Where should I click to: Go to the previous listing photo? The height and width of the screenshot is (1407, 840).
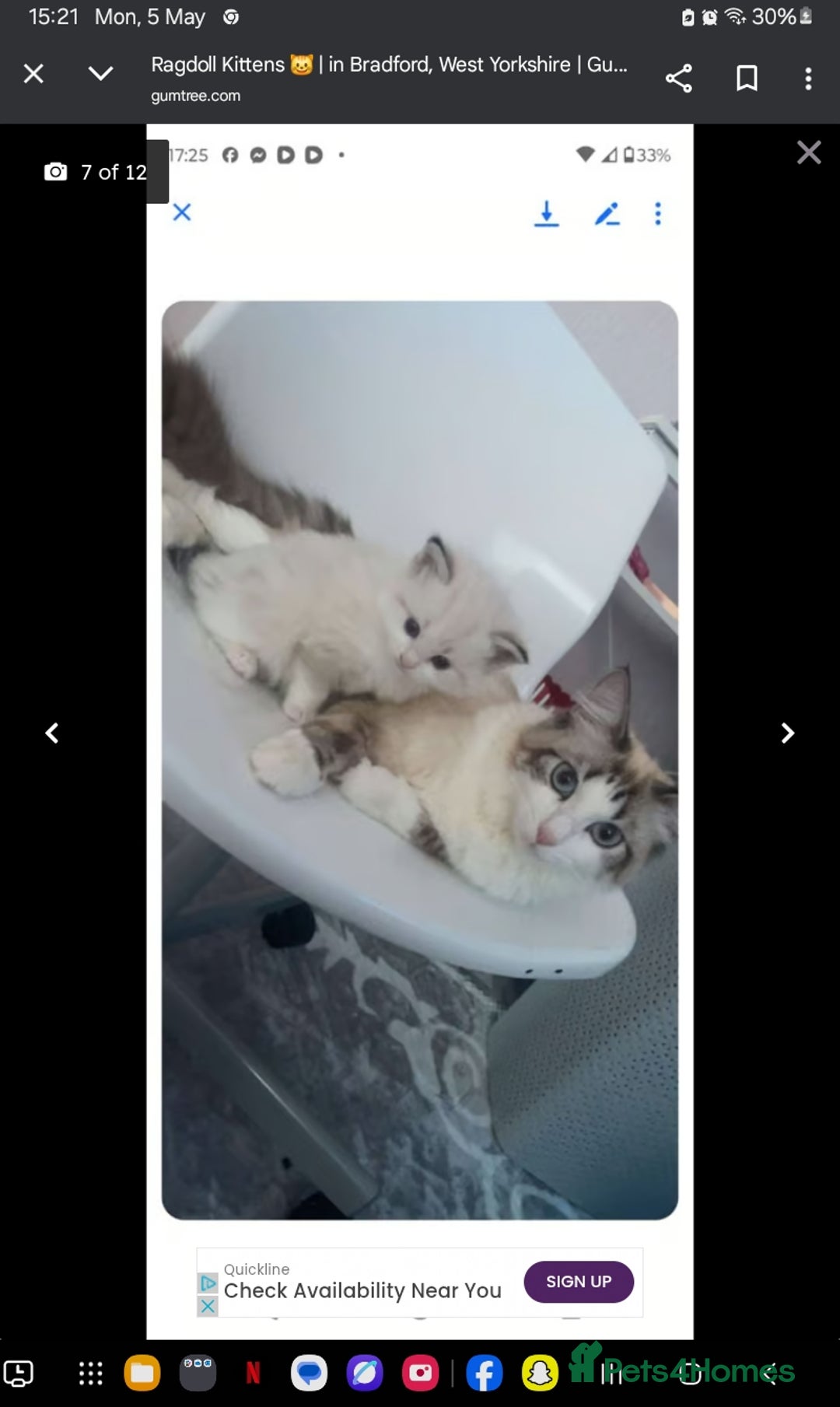(x=52, y=733)
